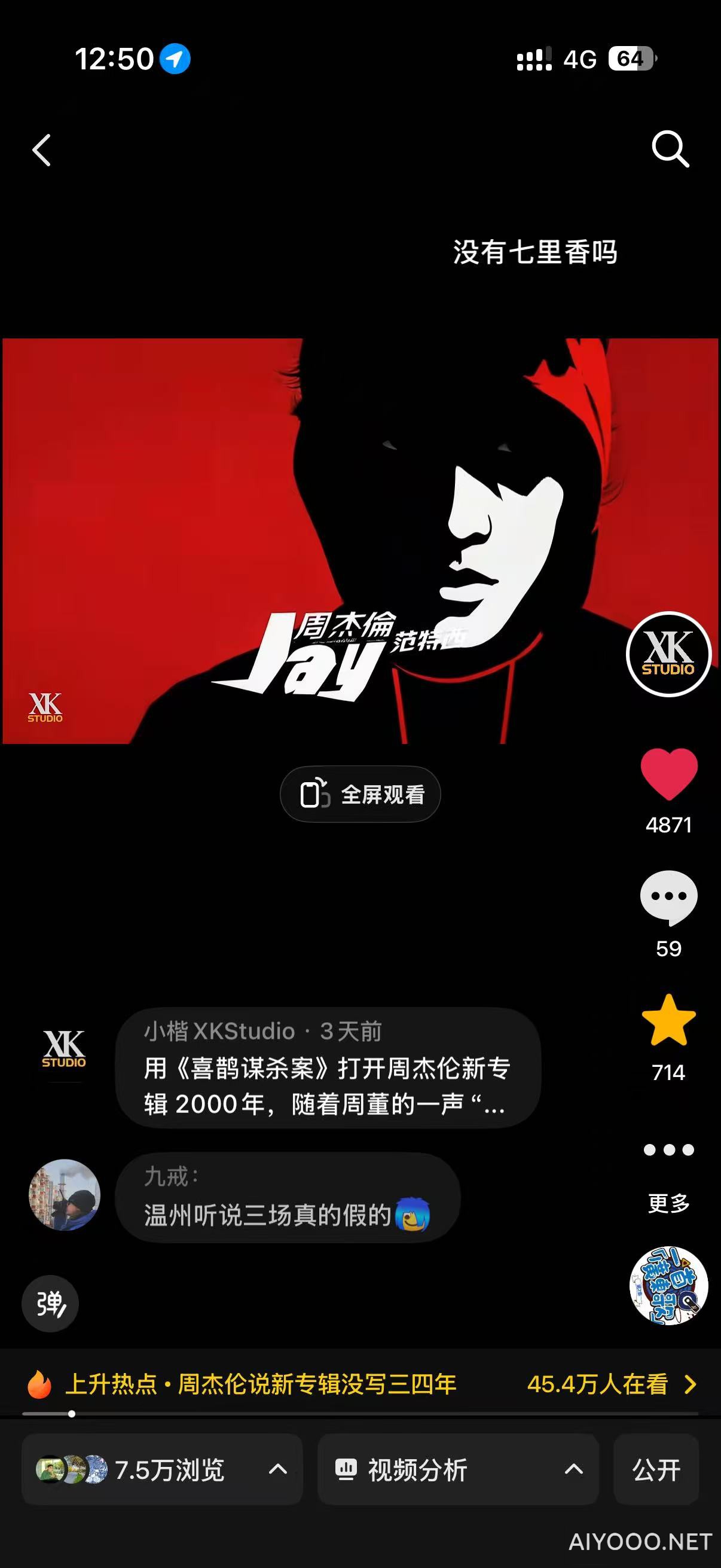Open 九戒's comment about 温州
Image resolution: width=721 pixels, height=1568 pixels.
[287, 1197]
